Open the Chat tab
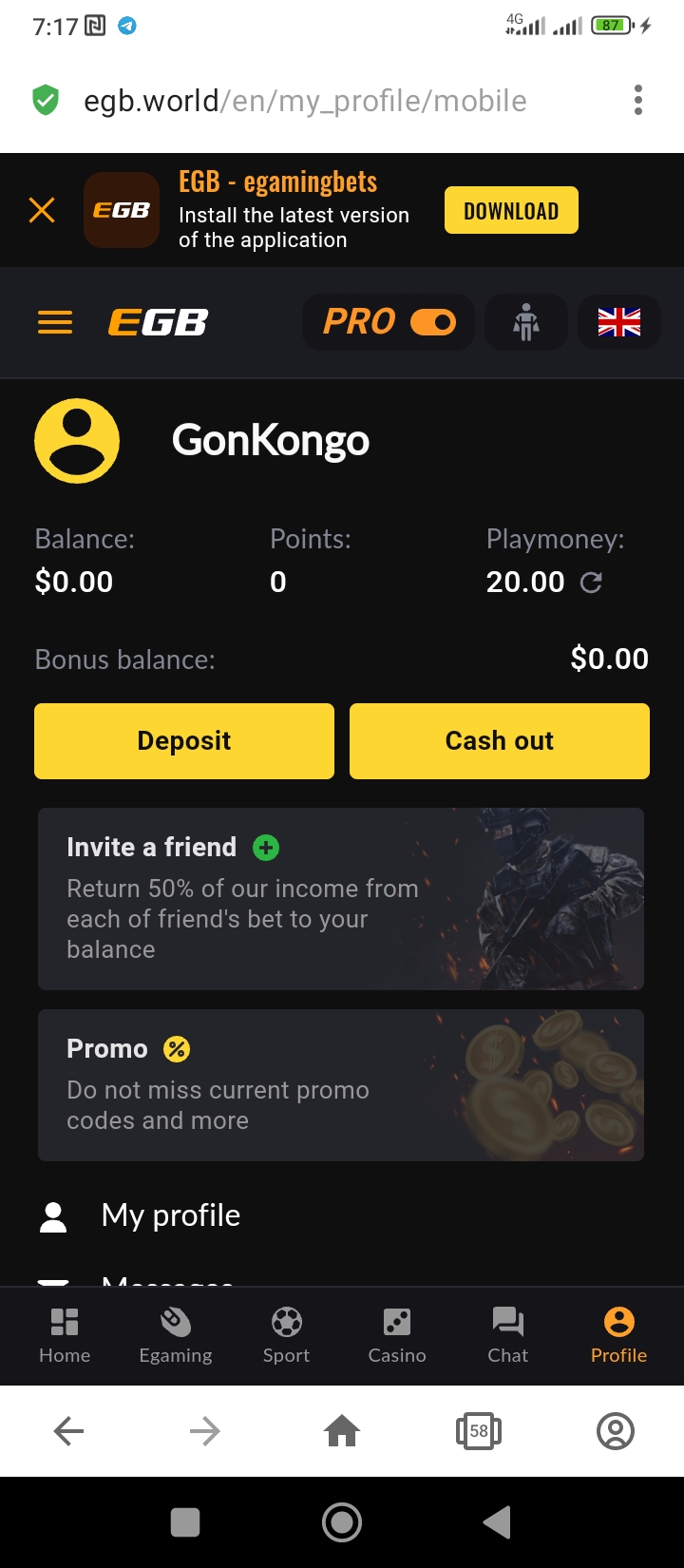This screenshot has height=1568, width=684. pyautogui.click(x=507, y=1335)
